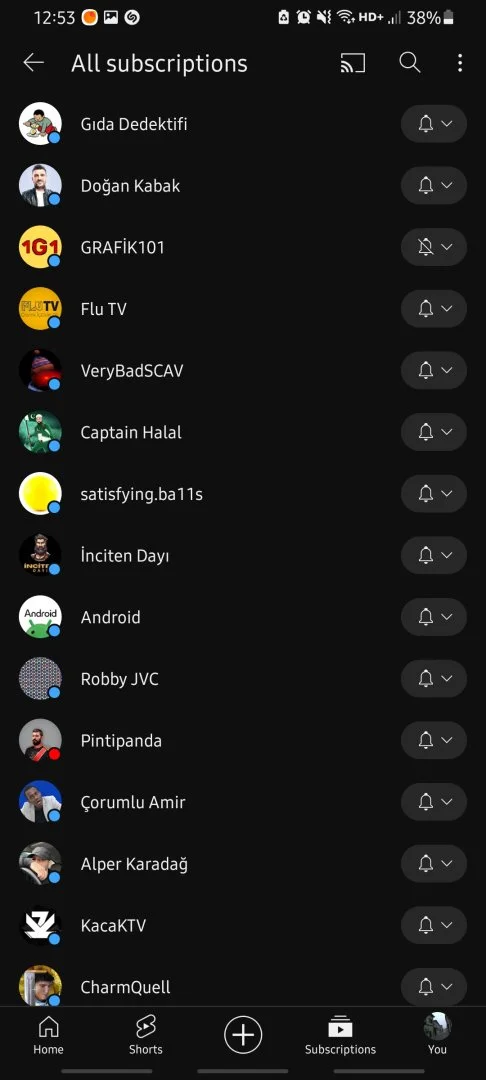Go to the Home tab
Viewport: 486px width, 1080px height.
pos(48,1036)
